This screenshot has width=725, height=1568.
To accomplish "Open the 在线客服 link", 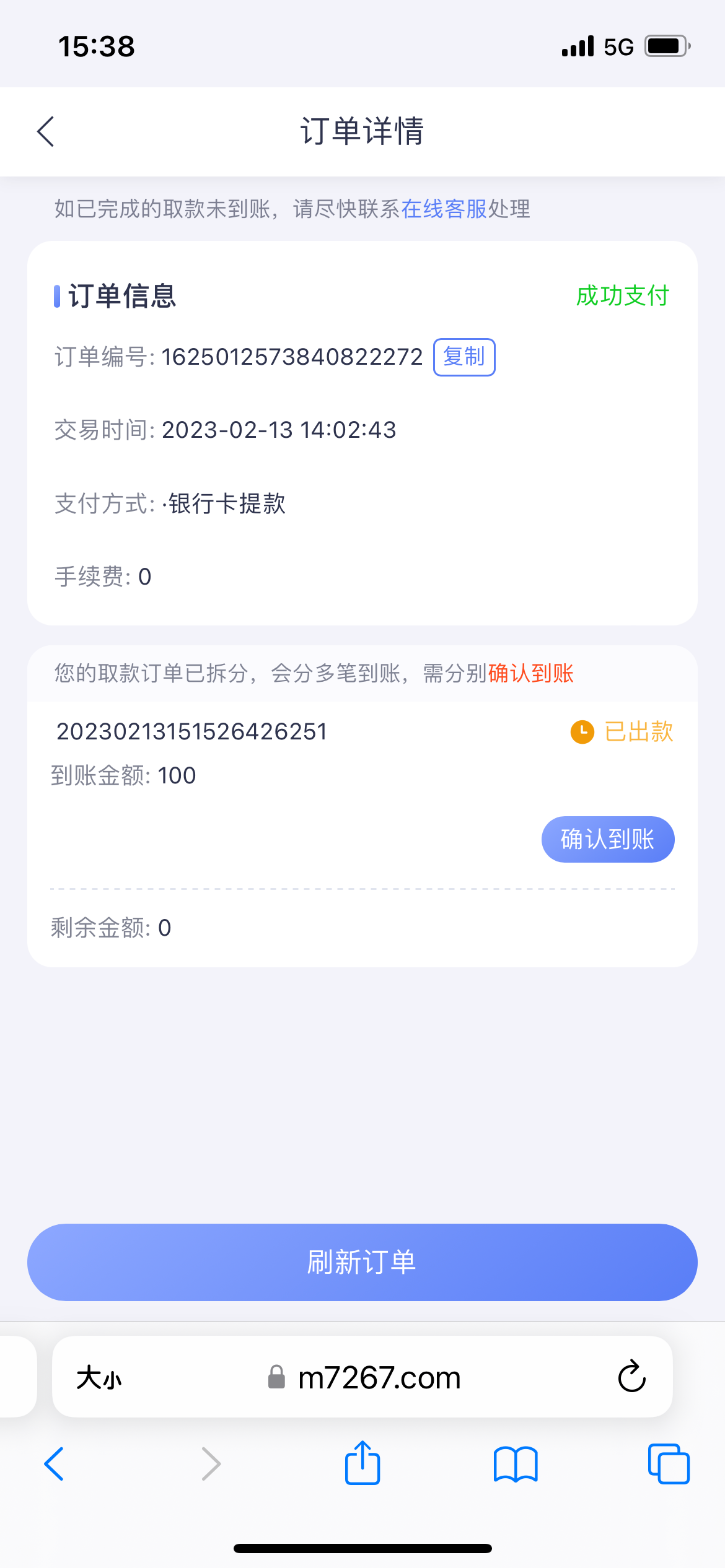I will click(444, 209).
